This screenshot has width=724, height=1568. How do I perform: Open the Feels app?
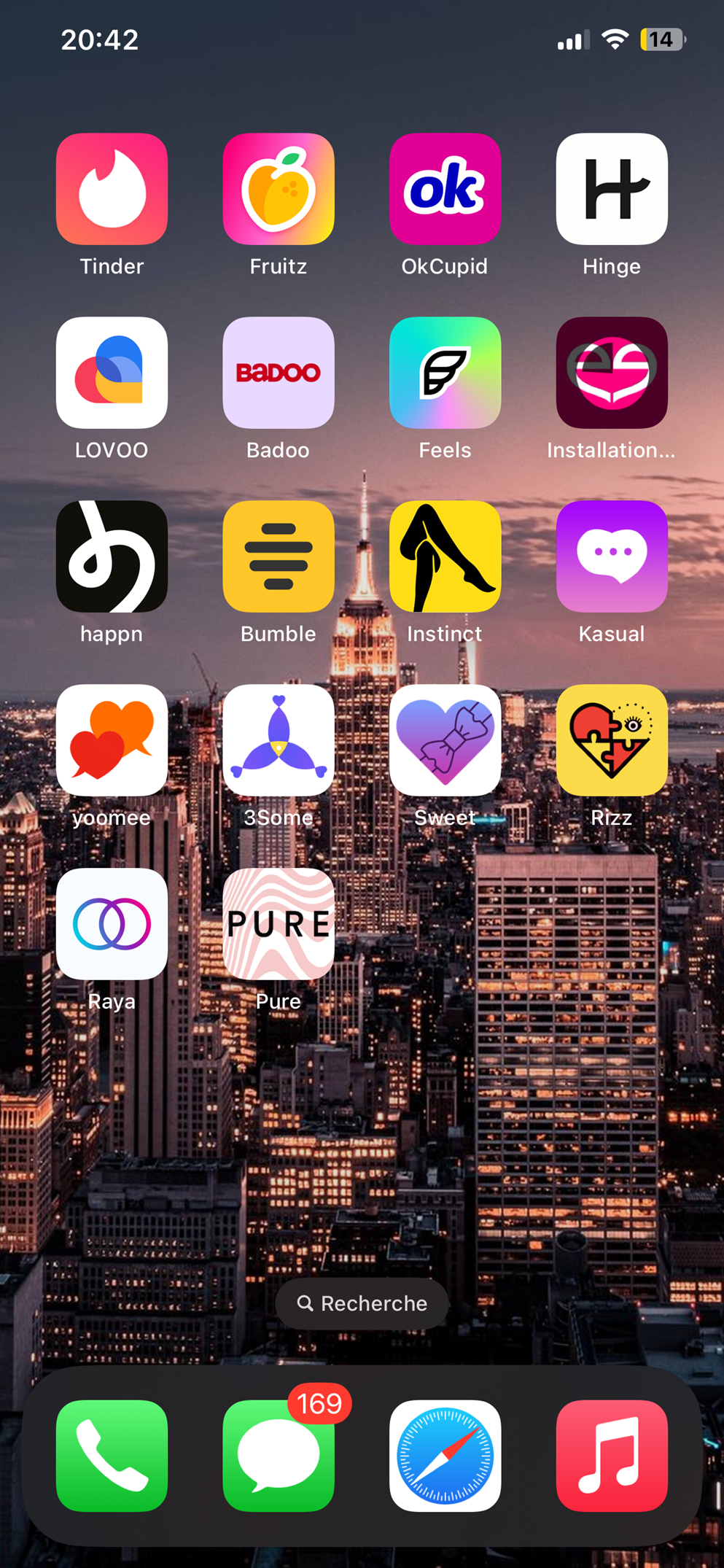click(x=445, y=373)
